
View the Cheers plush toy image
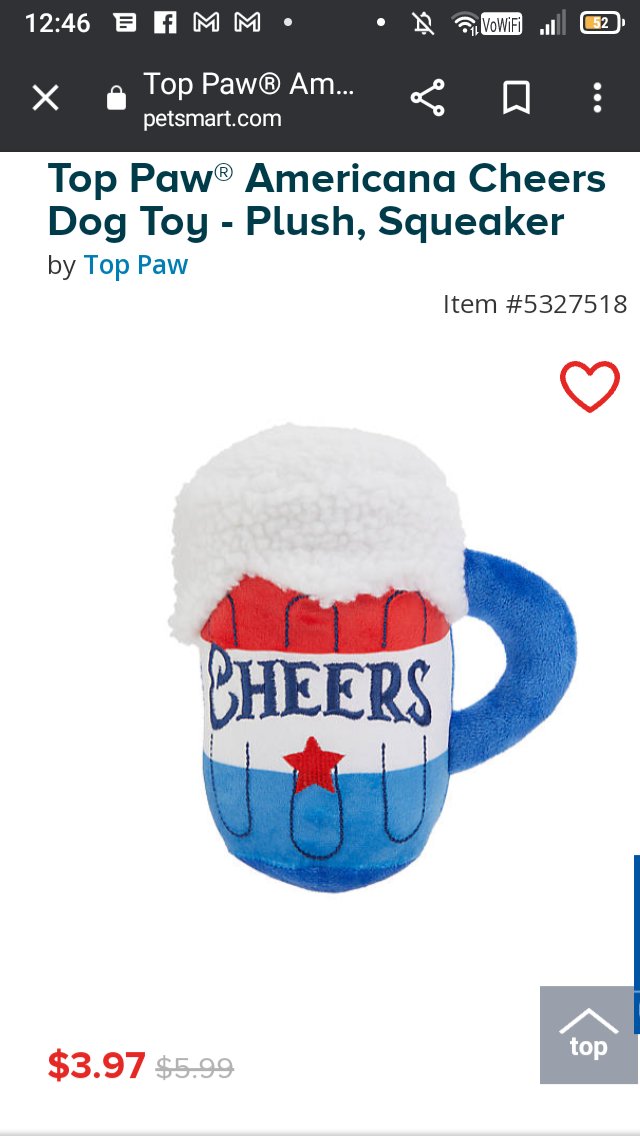click(x=370, y=660)
